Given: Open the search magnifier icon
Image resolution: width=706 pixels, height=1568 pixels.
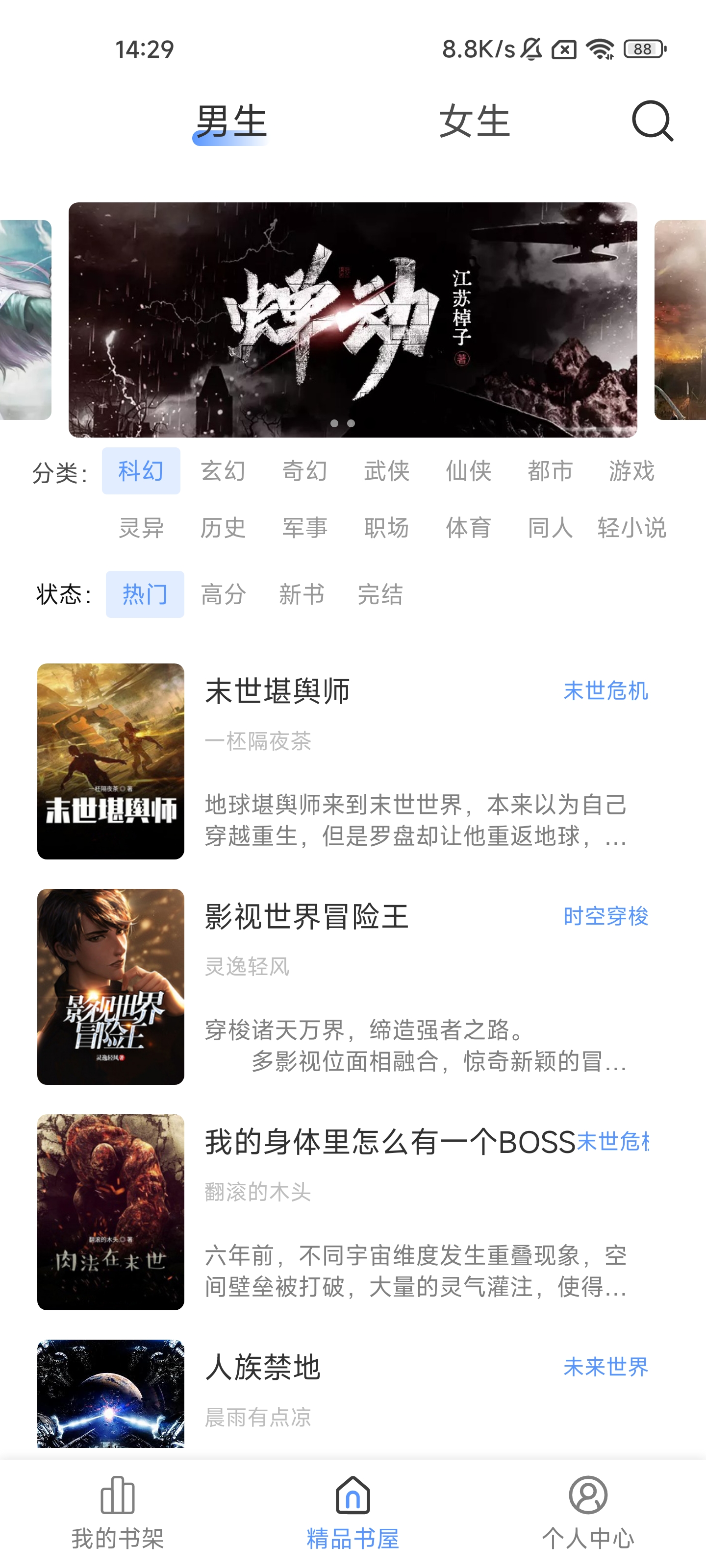Looking at the screenshot, I should click(x=652, y=121).
